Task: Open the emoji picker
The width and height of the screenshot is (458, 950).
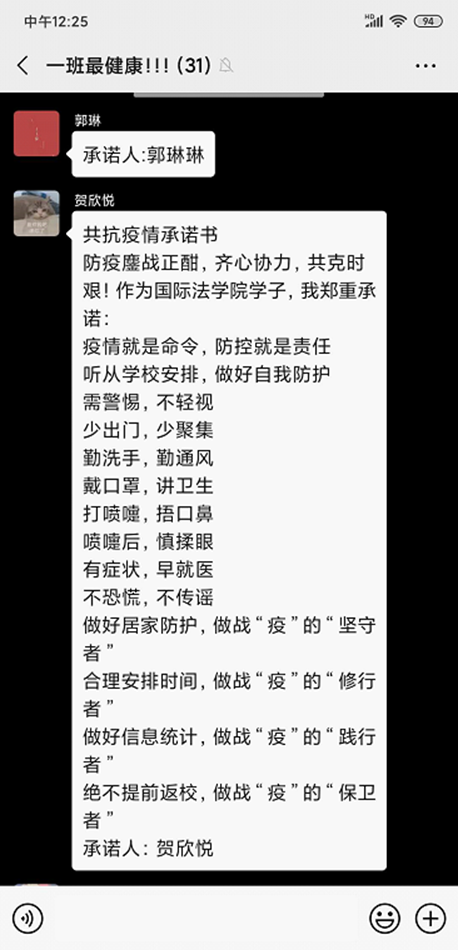Action: click(x=385, y=918)
